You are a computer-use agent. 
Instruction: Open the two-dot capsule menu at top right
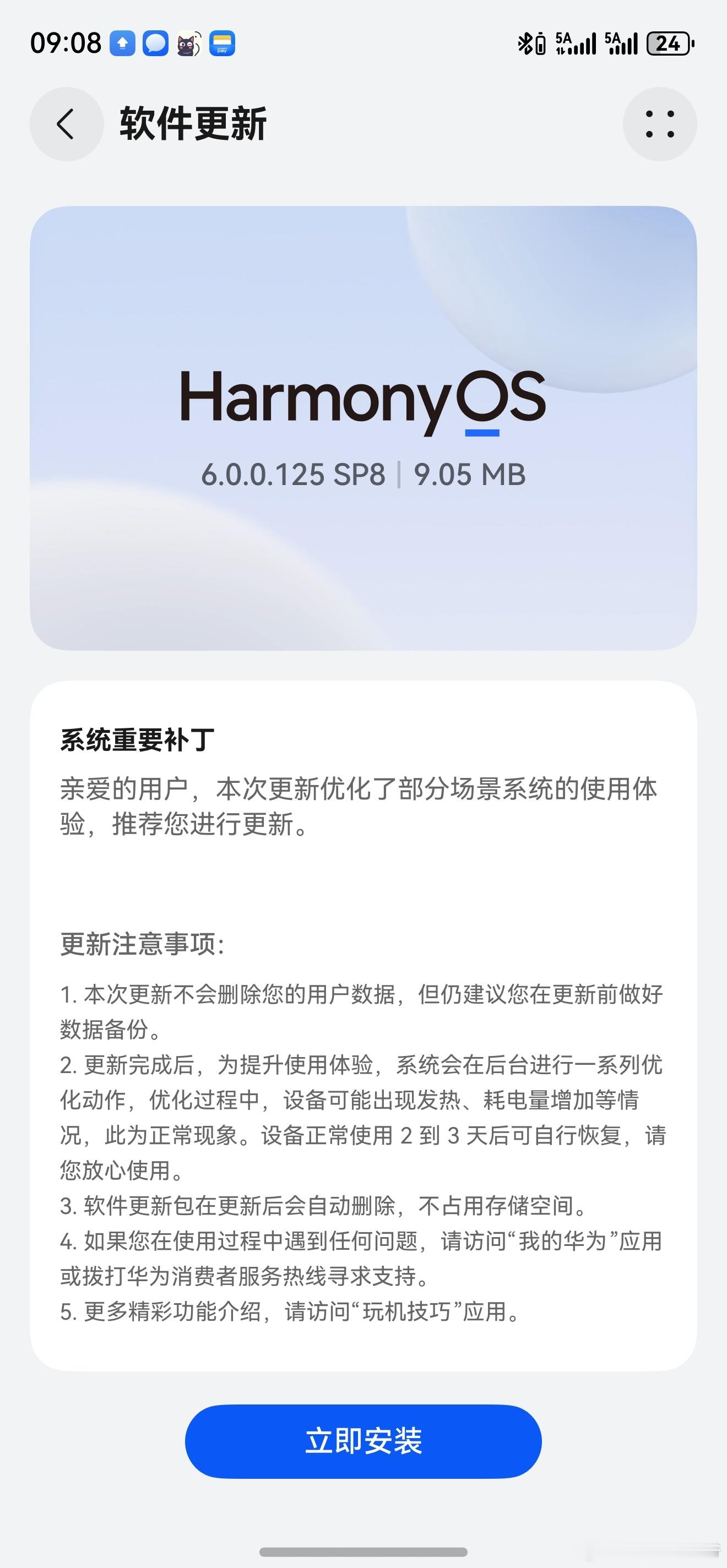pos(660,123)
